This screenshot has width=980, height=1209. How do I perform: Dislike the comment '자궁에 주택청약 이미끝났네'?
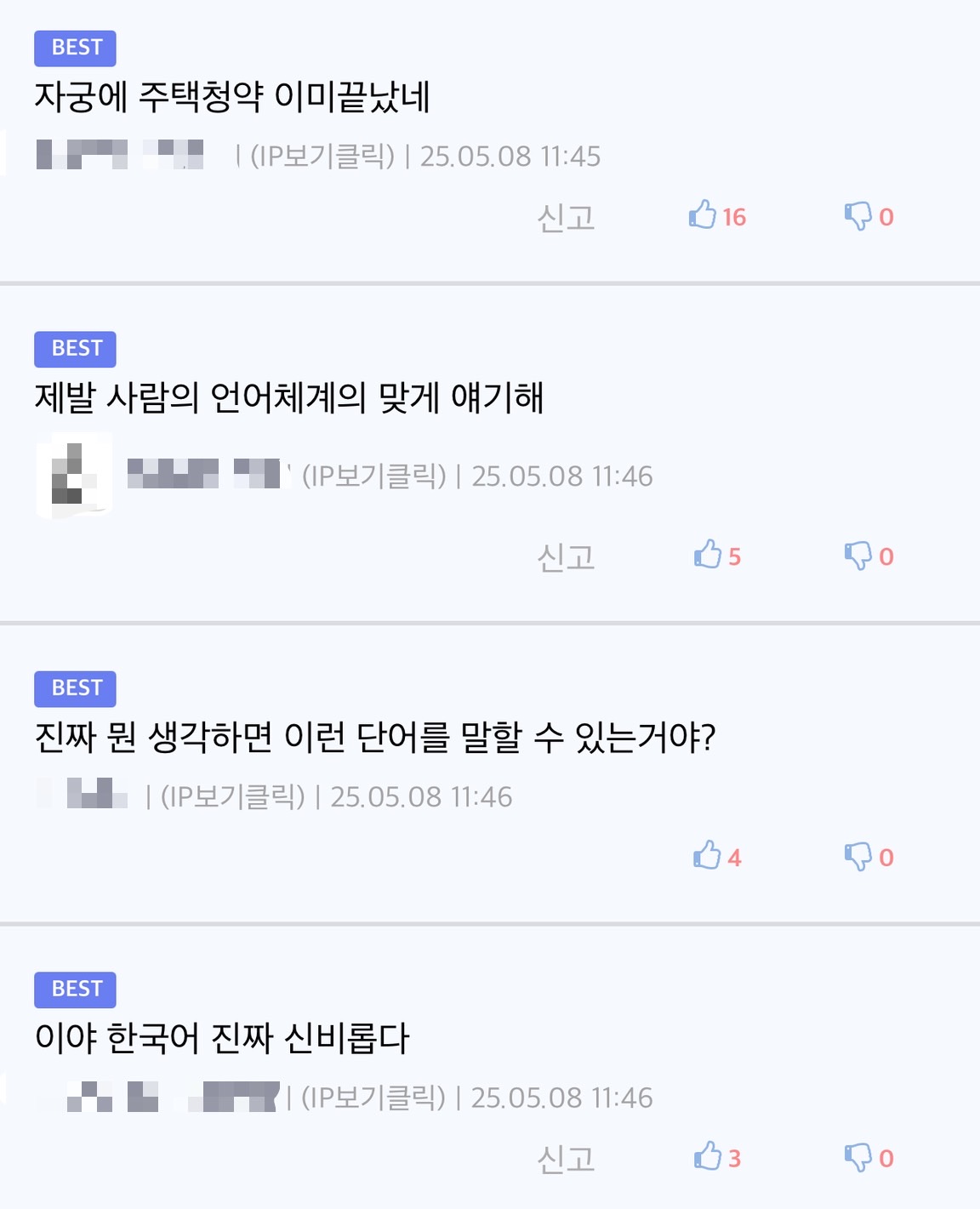[857, 216]
